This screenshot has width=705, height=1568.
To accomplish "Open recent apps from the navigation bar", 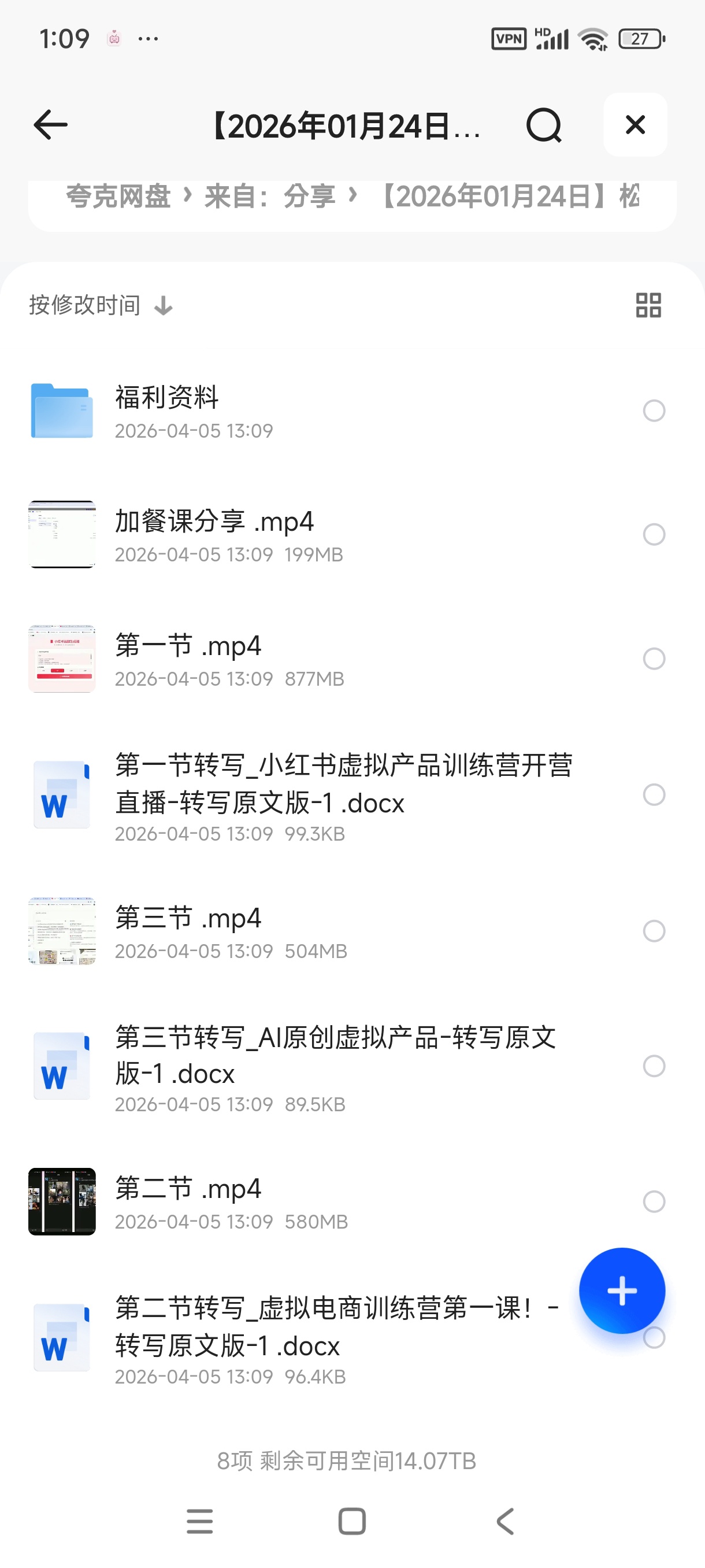I will (199, 1521).
